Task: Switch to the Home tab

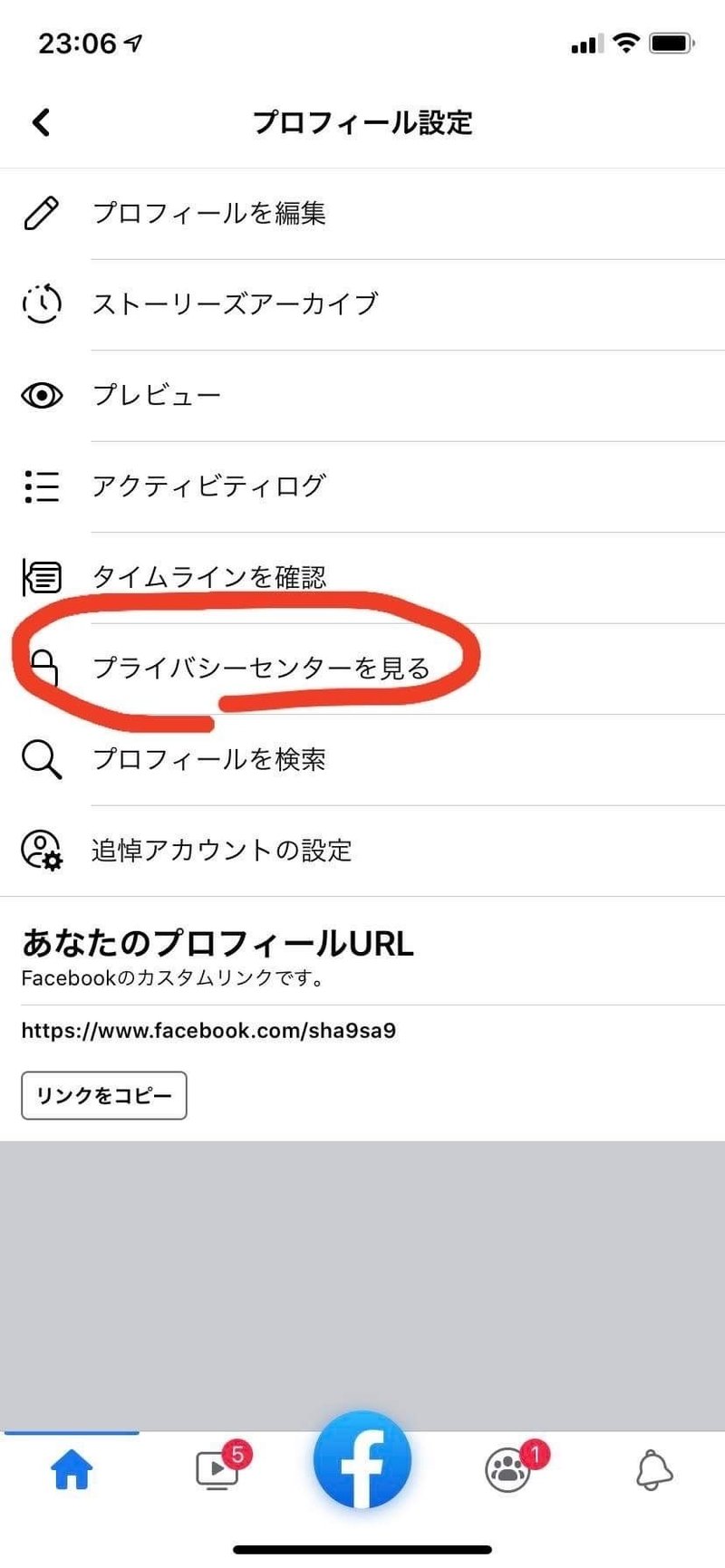Action: [72, 1470]
